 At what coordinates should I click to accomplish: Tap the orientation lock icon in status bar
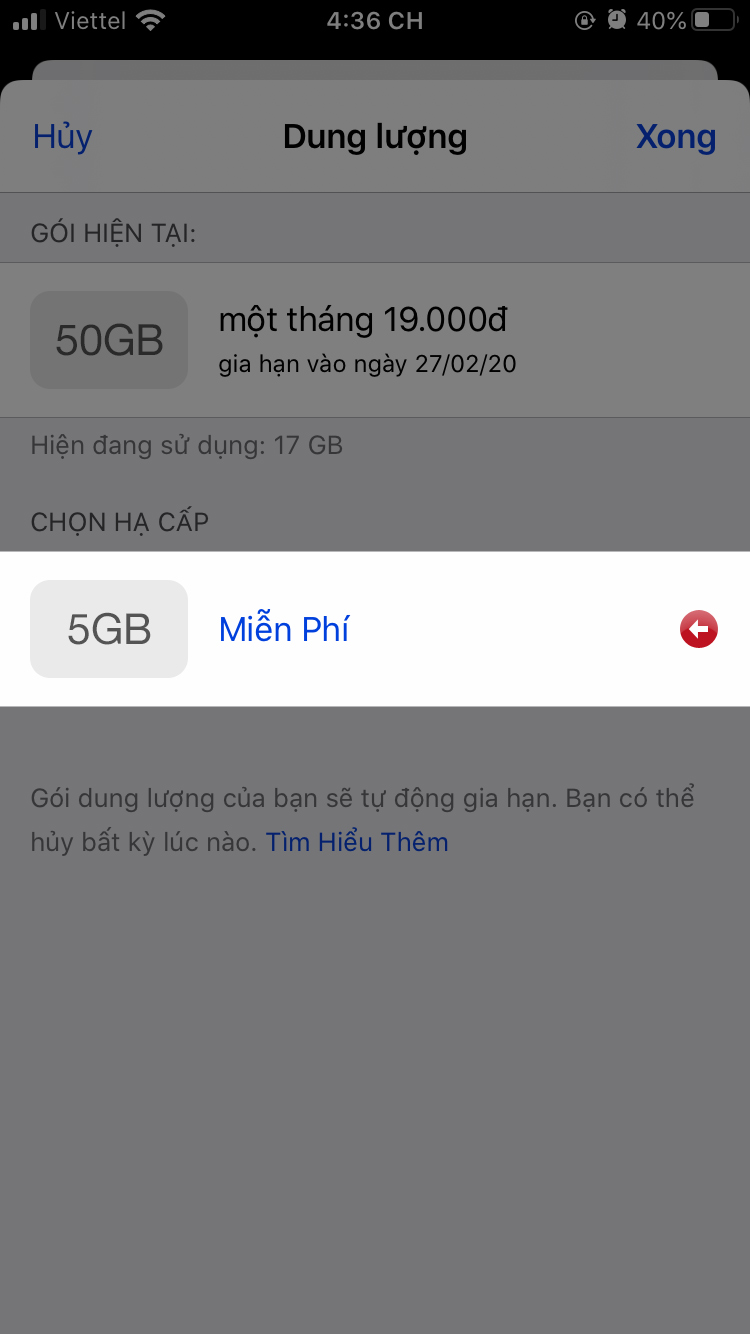click(585, 20)
